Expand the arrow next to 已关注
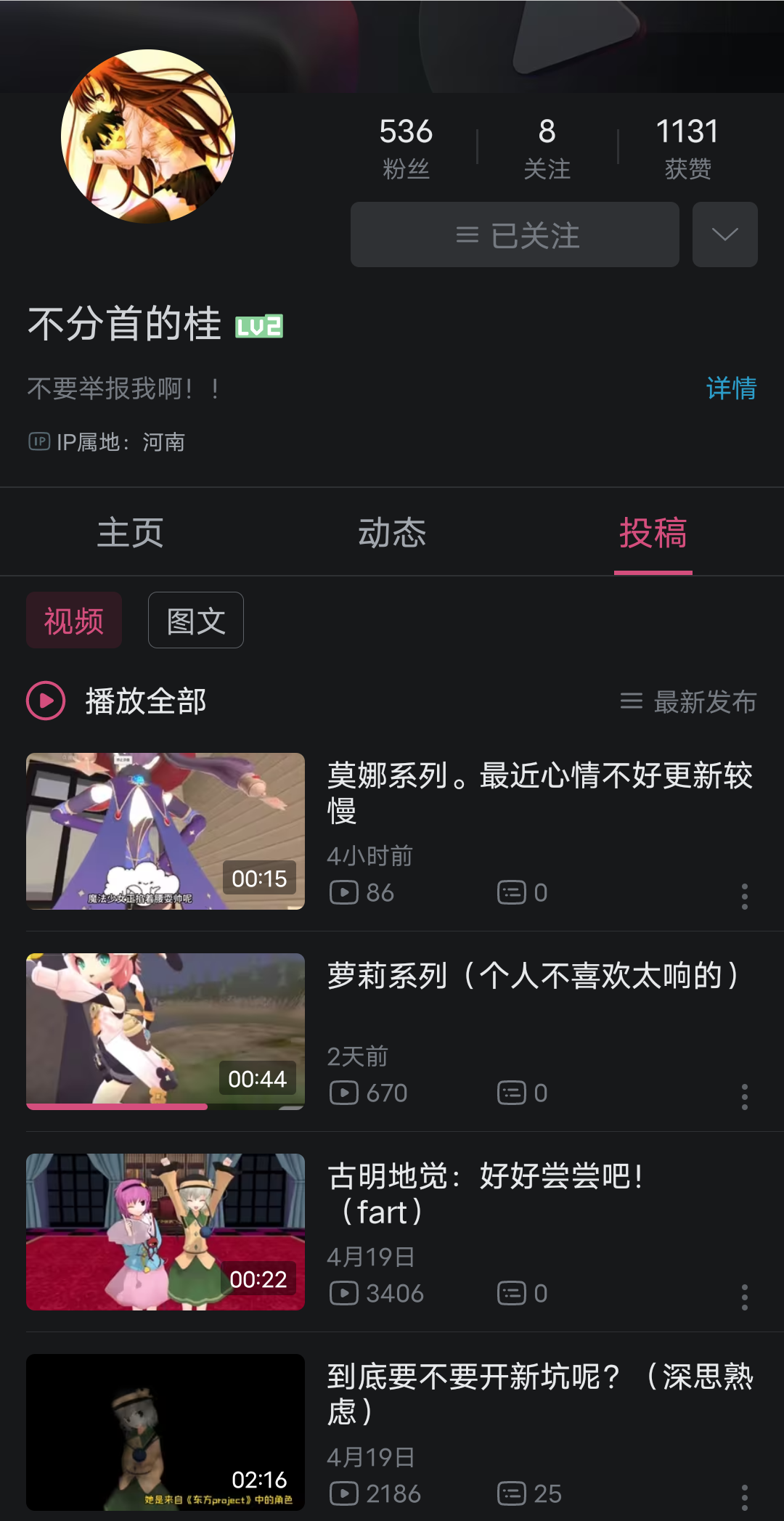Viewport: 784px width, 1521px height. click(x=724, y=234)
